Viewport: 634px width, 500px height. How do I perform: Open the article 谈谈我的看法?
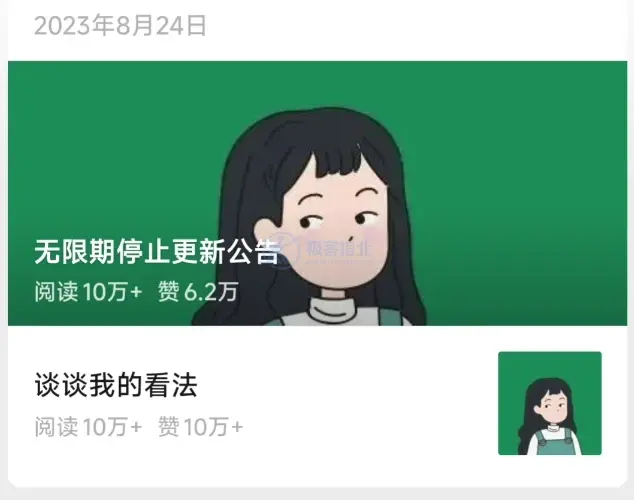pos(116,384)
